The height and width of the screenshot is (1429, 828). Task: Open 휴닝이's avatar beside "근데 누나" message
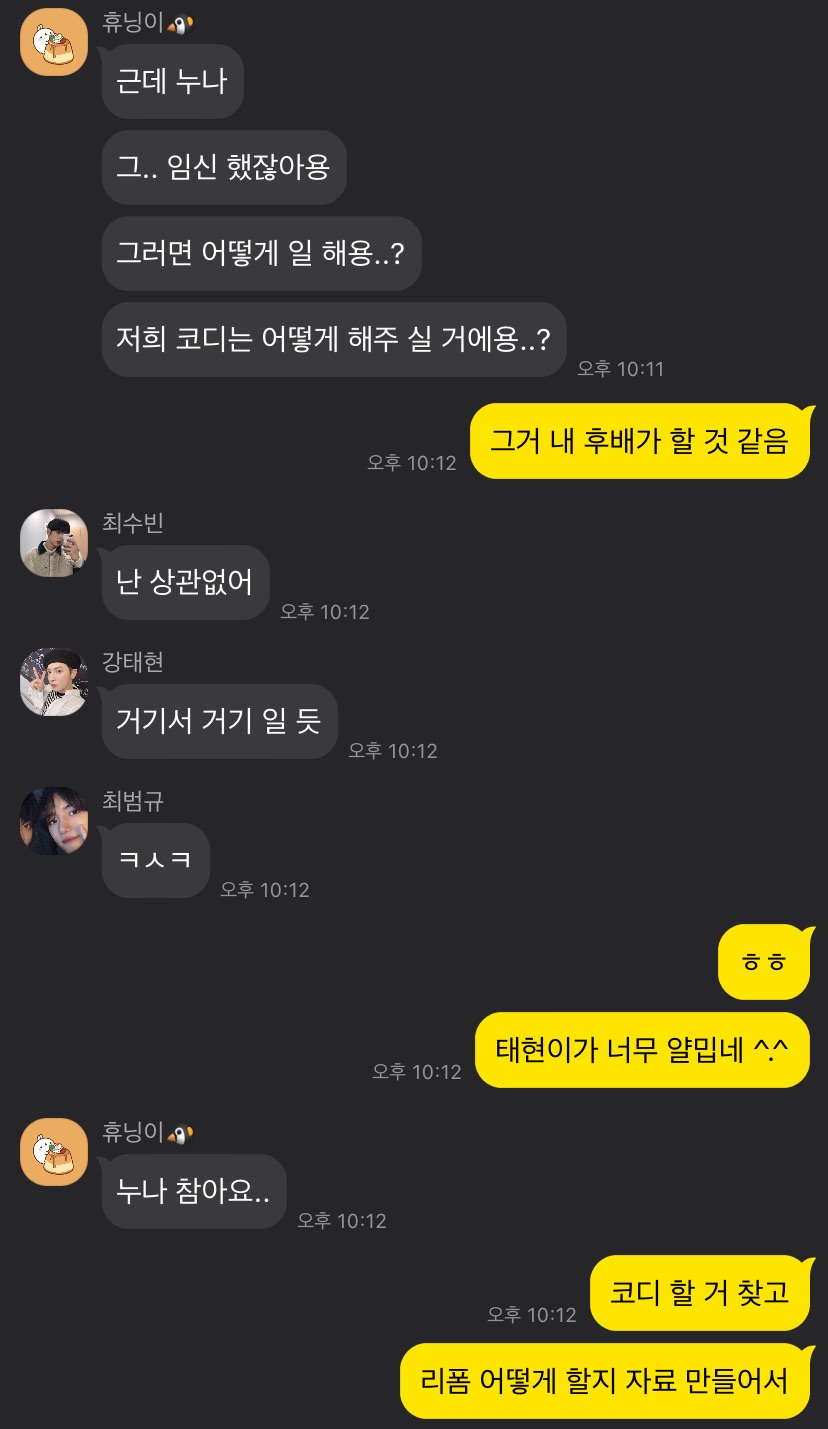[54, 42]
